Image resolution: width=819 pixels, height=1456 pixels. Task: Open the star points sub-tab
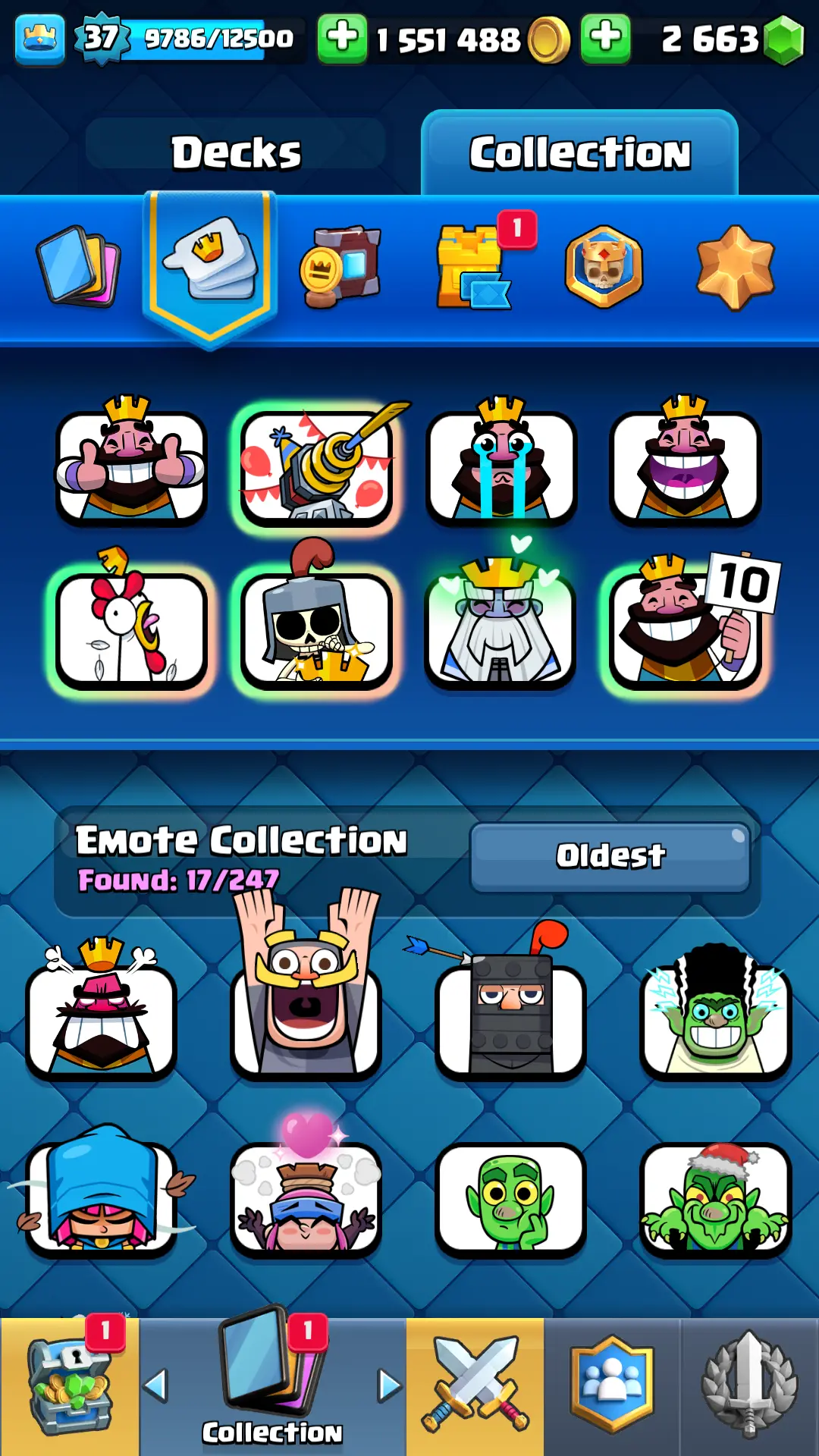[734, 267]
